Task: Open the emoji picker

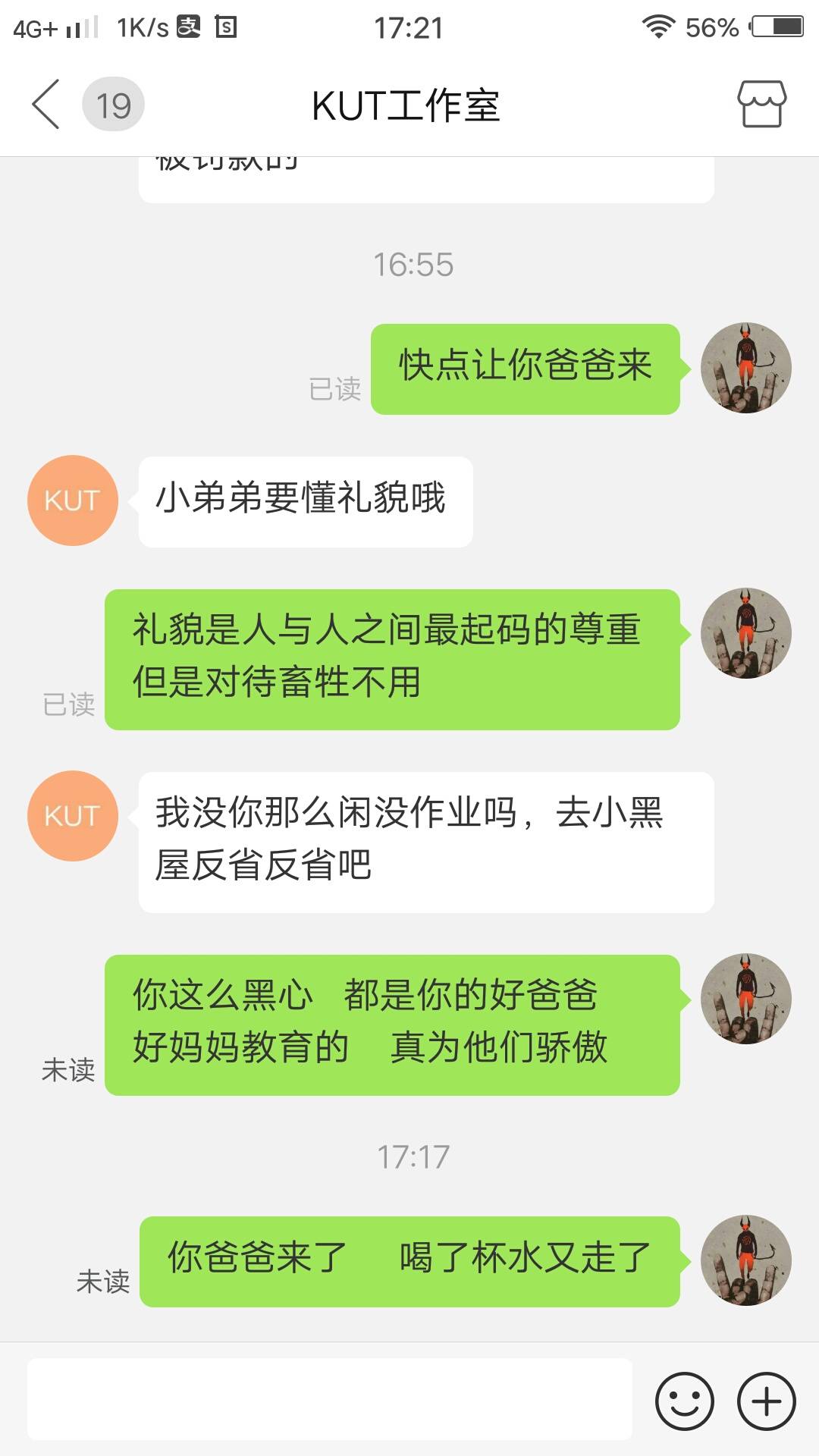Action: (684, 1401)
